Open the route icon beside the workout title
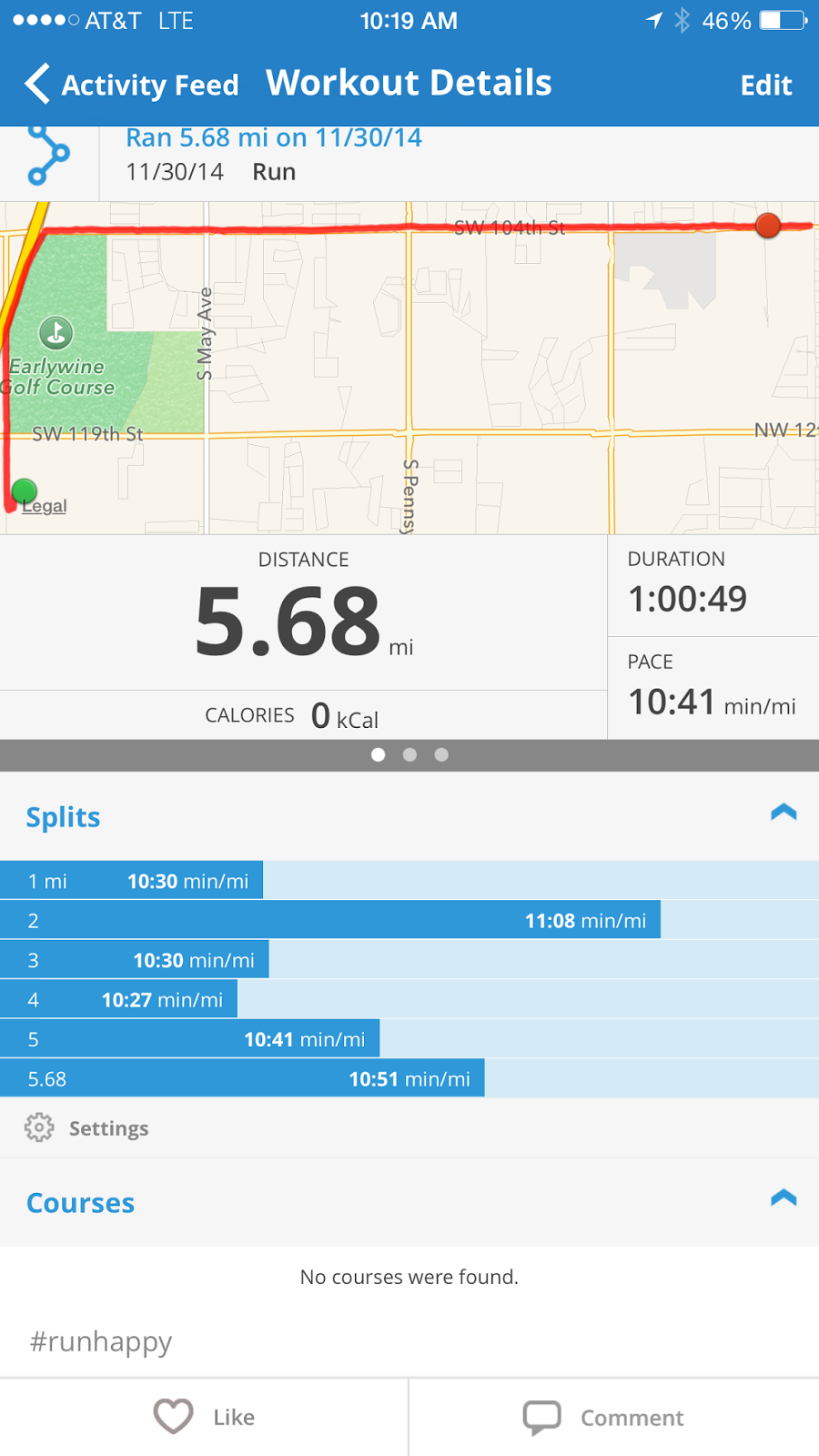This screenshot has width=819, height=1456. point(48,156)
